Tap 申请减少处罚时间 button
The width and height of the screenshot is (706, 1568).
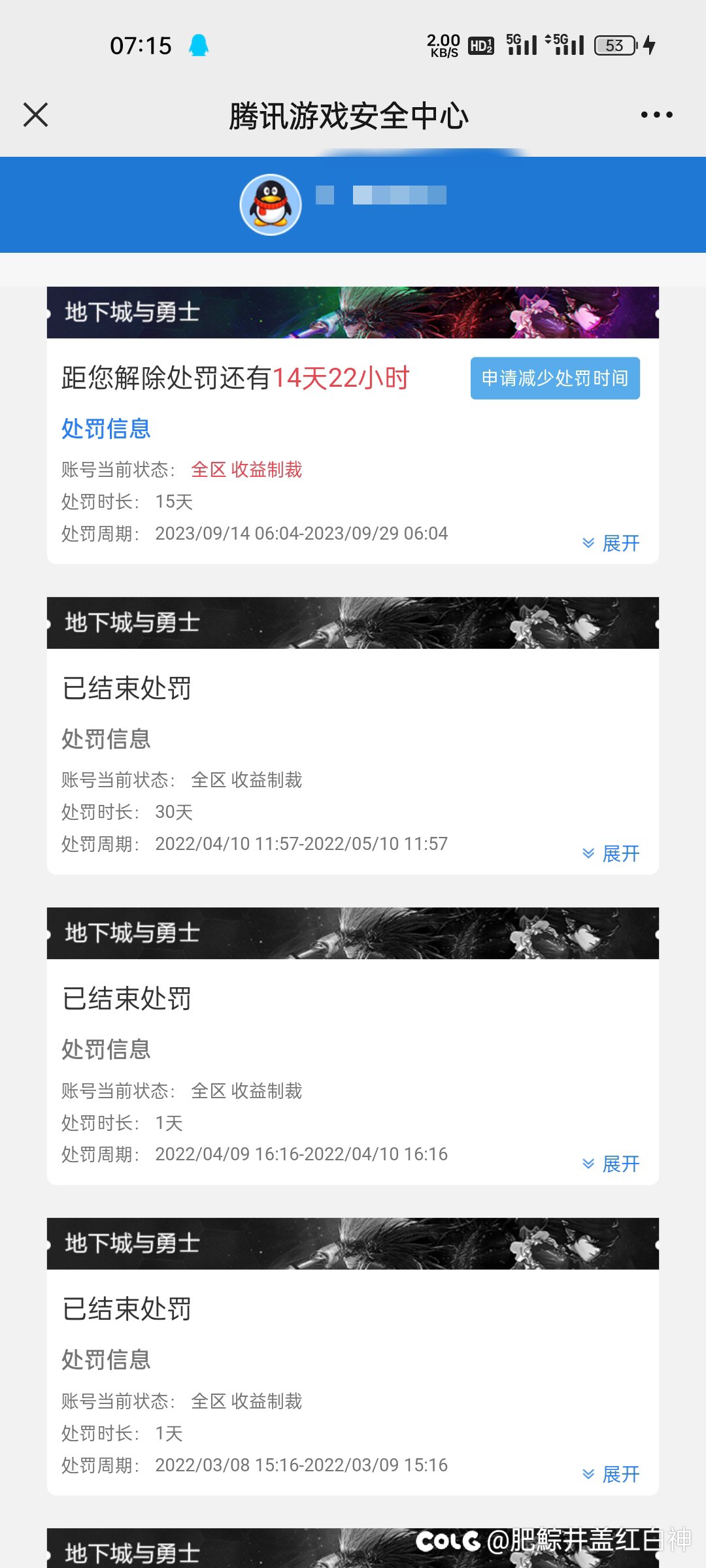[555, 378]
